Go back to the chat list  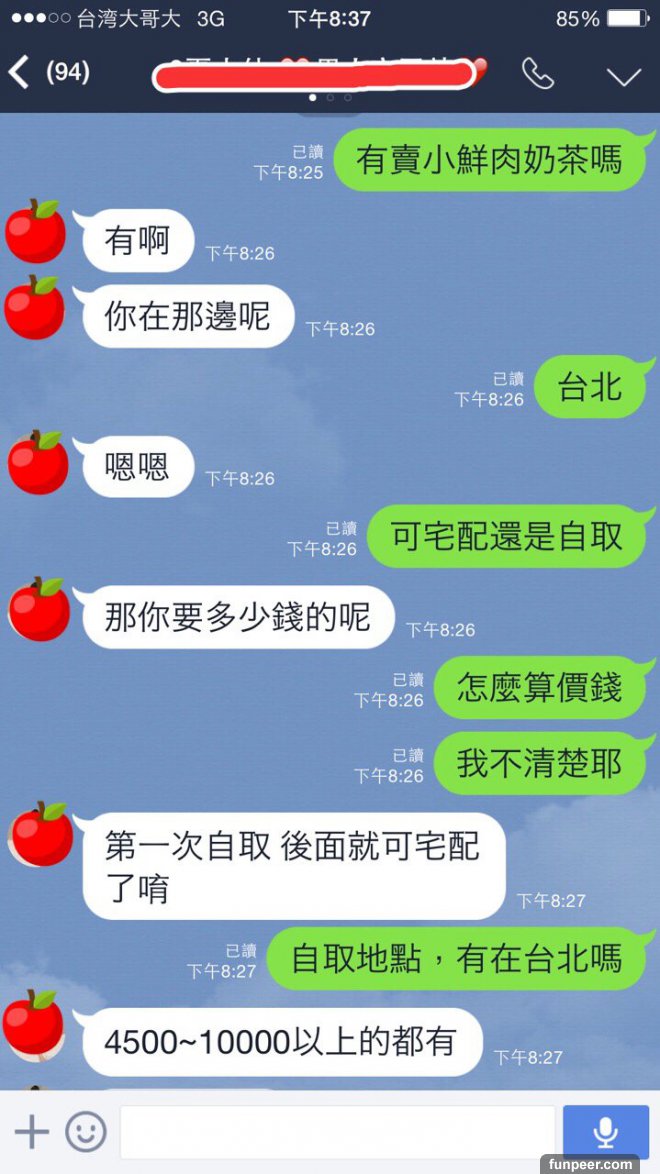pos(20,72)
